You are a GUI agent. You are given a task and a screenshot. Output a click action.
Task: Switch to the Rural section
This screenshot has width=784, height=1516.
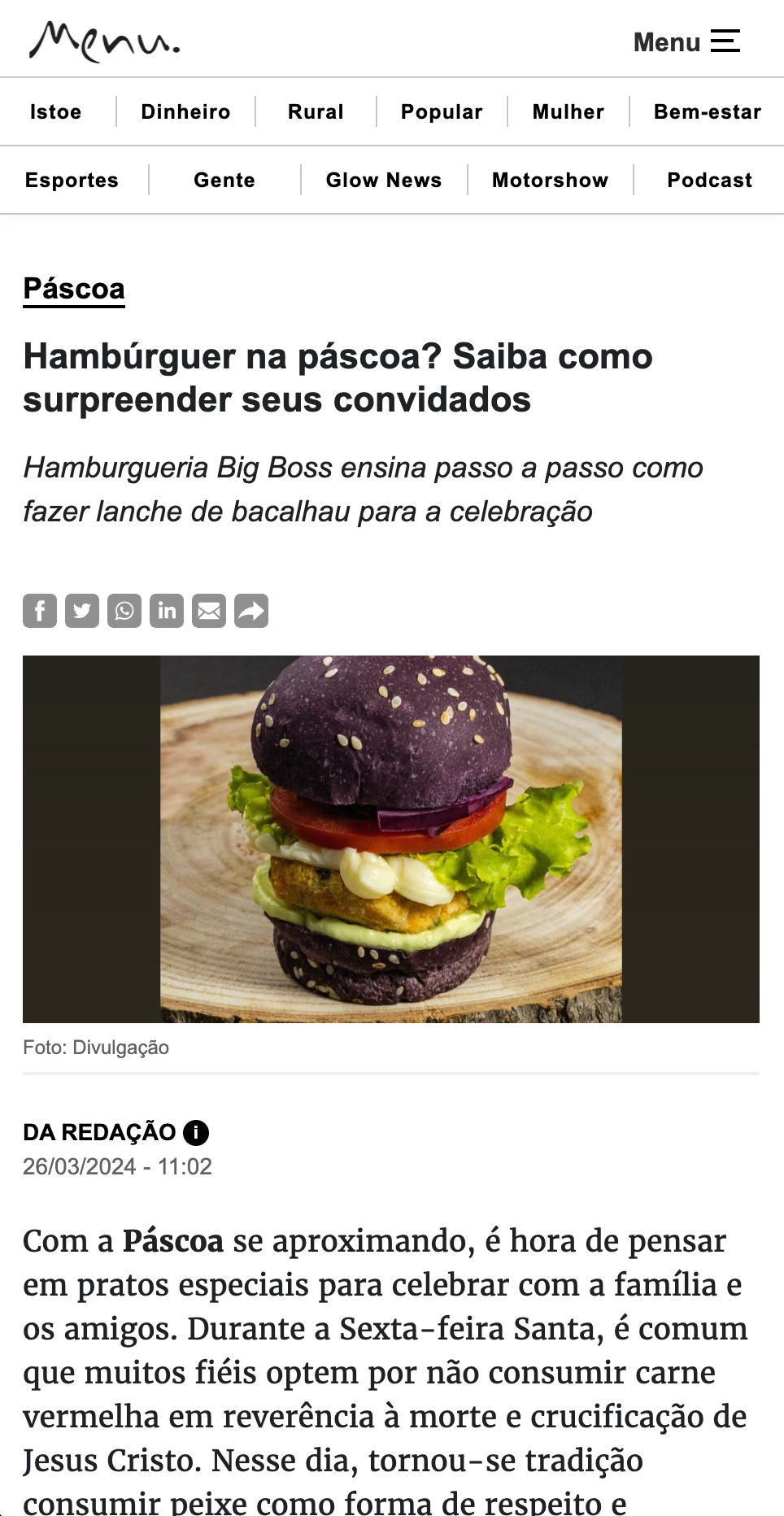[316, 111]
